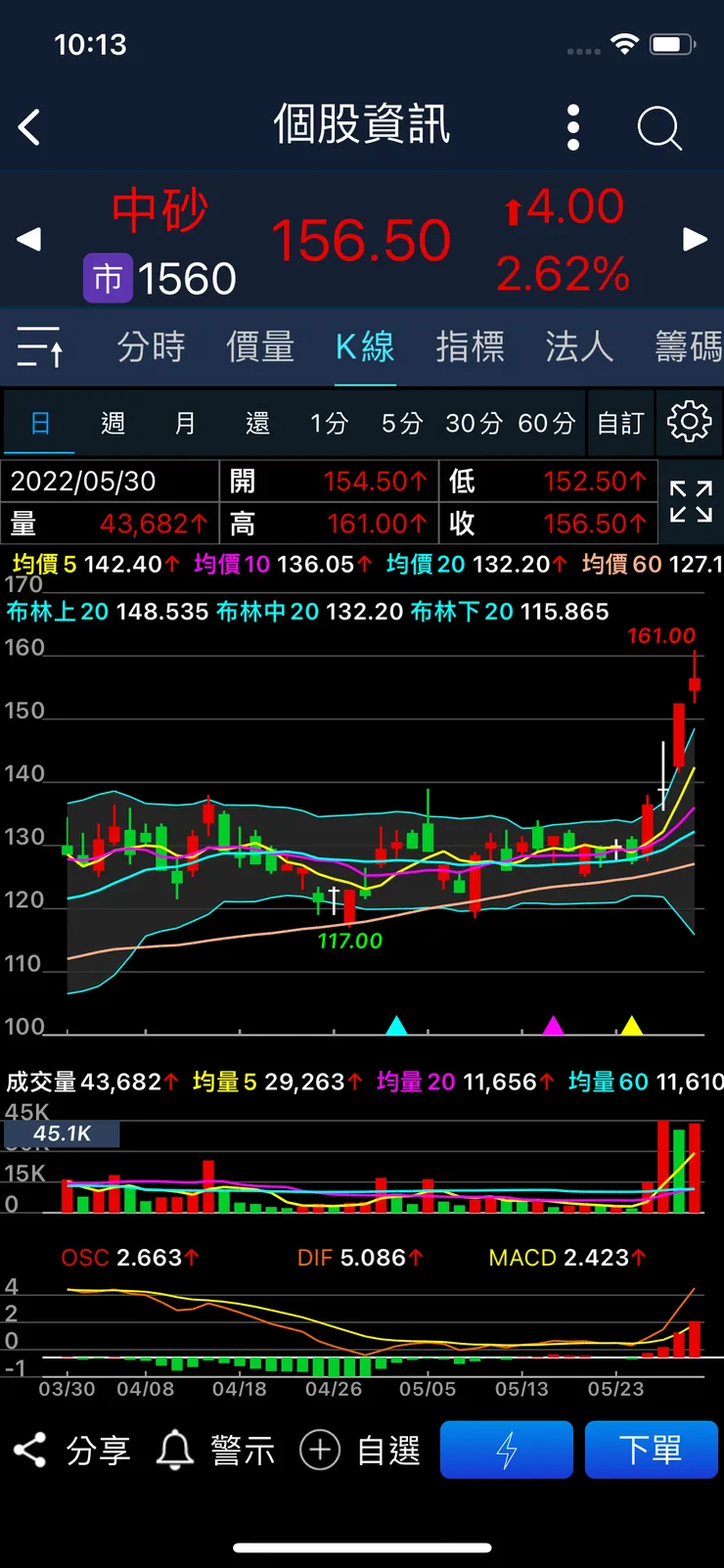Expand the chart to fullscreen
The width and height of the screenshot is (724, 1568).
[x=691, y=501]
